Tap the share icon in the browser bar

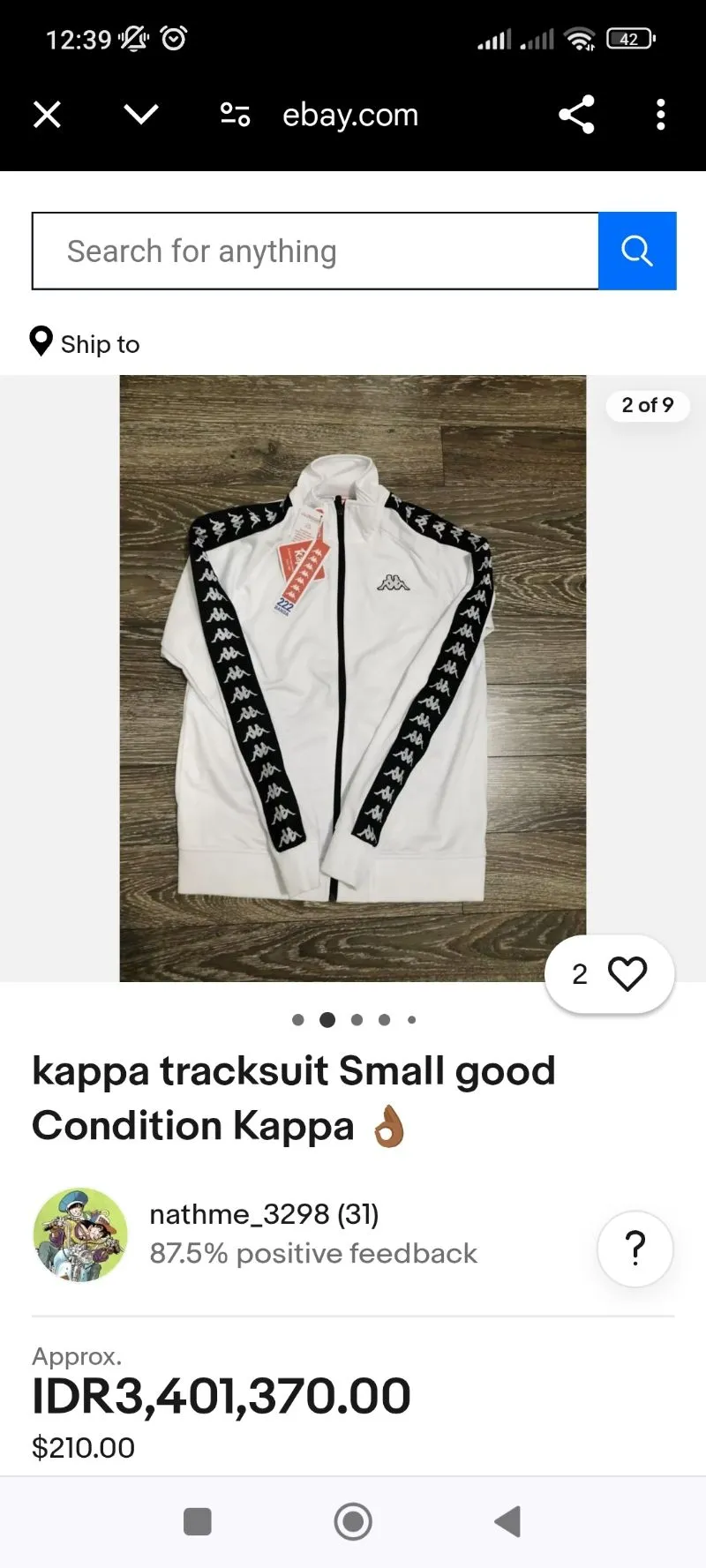[x=576, y=114]
